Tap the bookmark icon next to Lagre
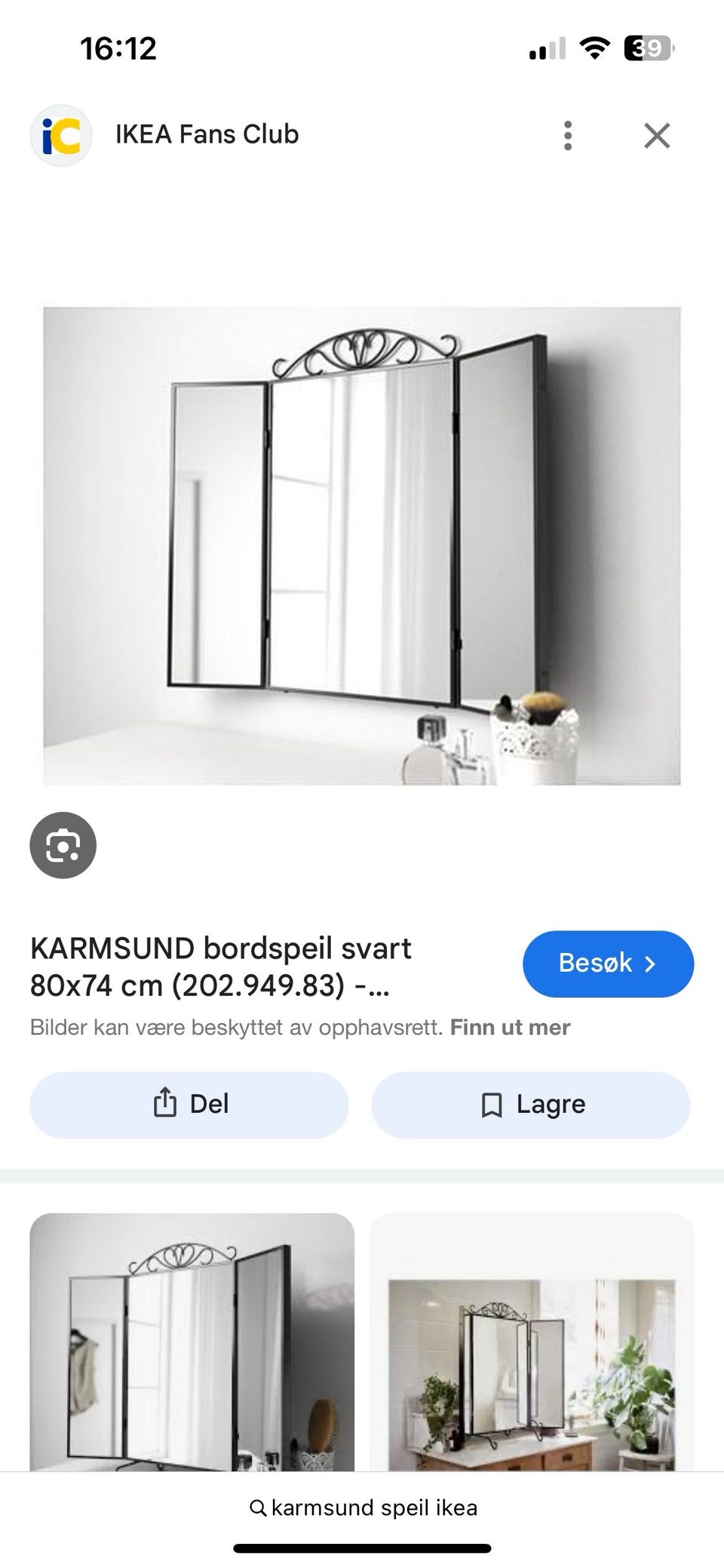Screen dimensions: 724x1568 491,1104
